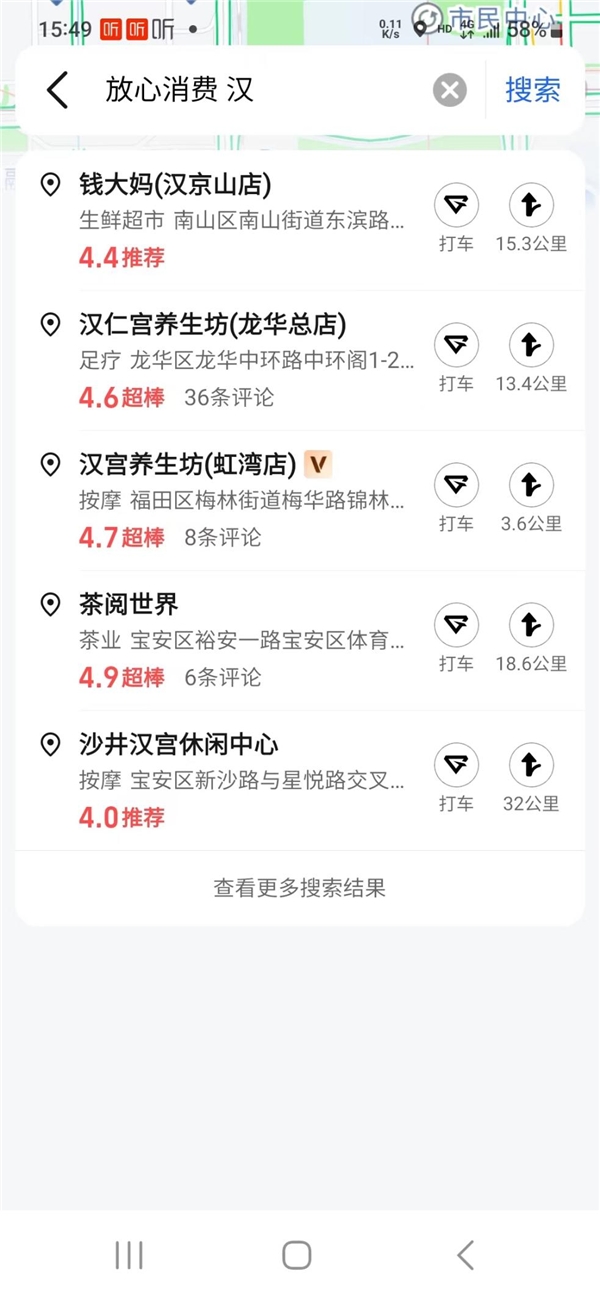This screenshot has height=1300, width=600.
Task: Start 13.4公里 route to 汉仁宫养生坊
Action: (x=531, y=359)
